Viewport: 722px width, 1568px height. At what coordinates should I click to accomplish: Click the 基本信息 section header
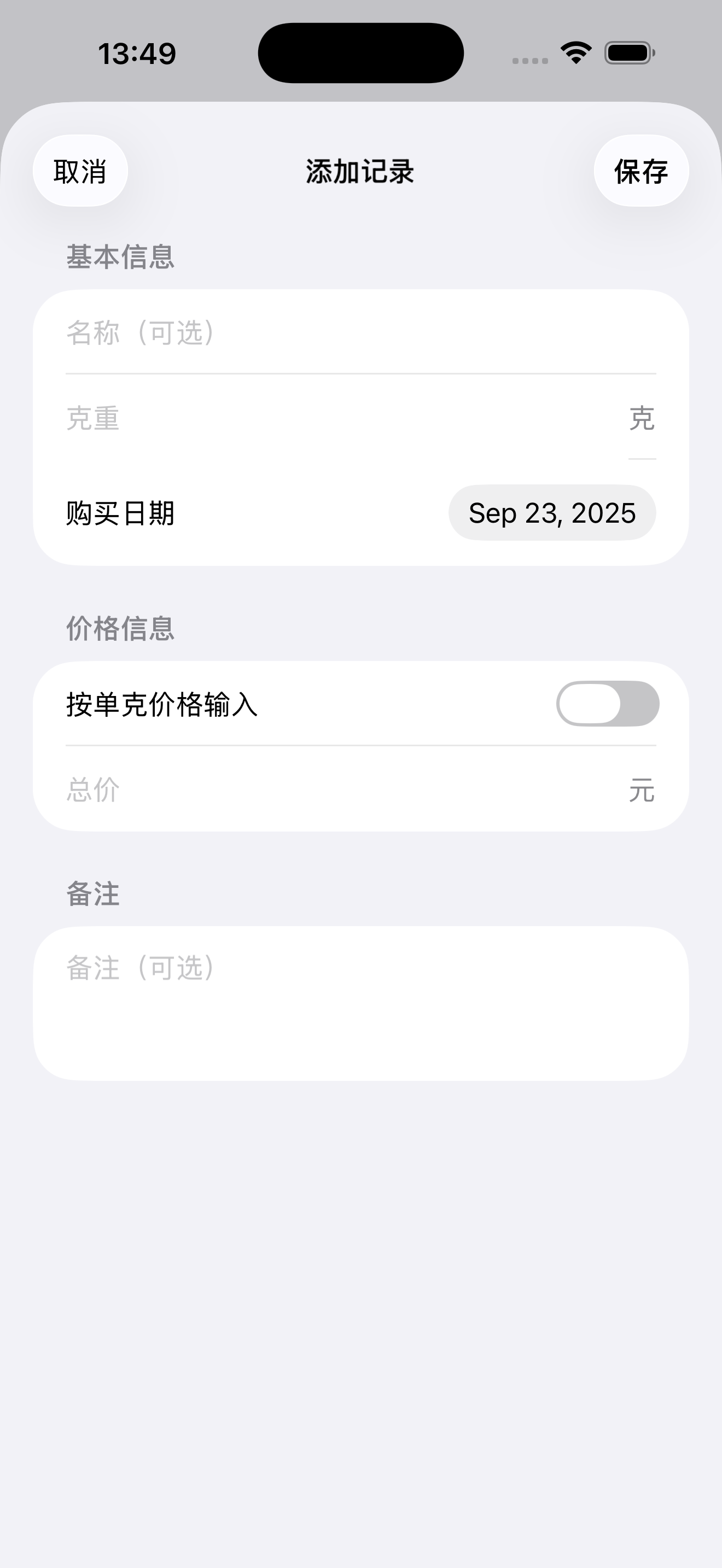point(120,258)
